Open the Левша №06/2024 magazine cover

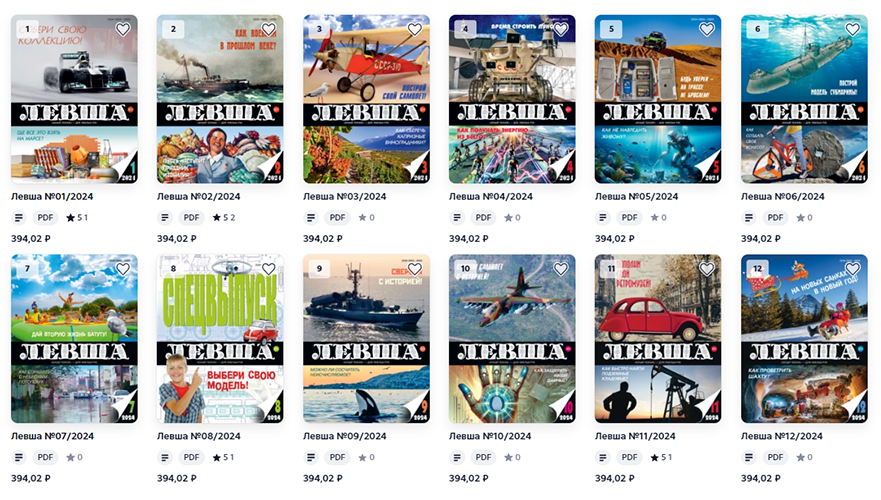(x=804, y=100)
